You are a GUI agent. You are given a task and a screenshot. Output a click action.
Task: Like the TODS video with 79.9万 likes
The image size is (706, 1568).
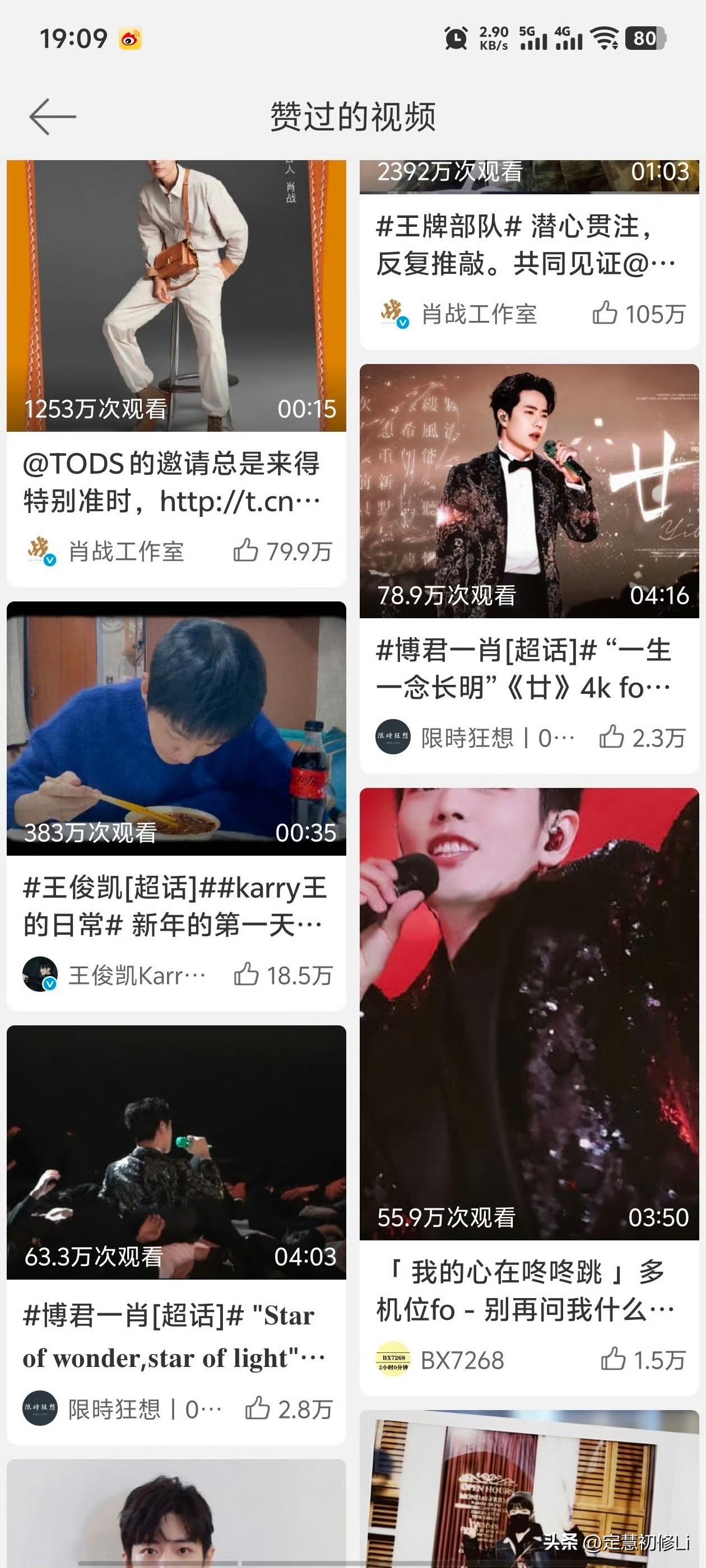pos(247,551)
